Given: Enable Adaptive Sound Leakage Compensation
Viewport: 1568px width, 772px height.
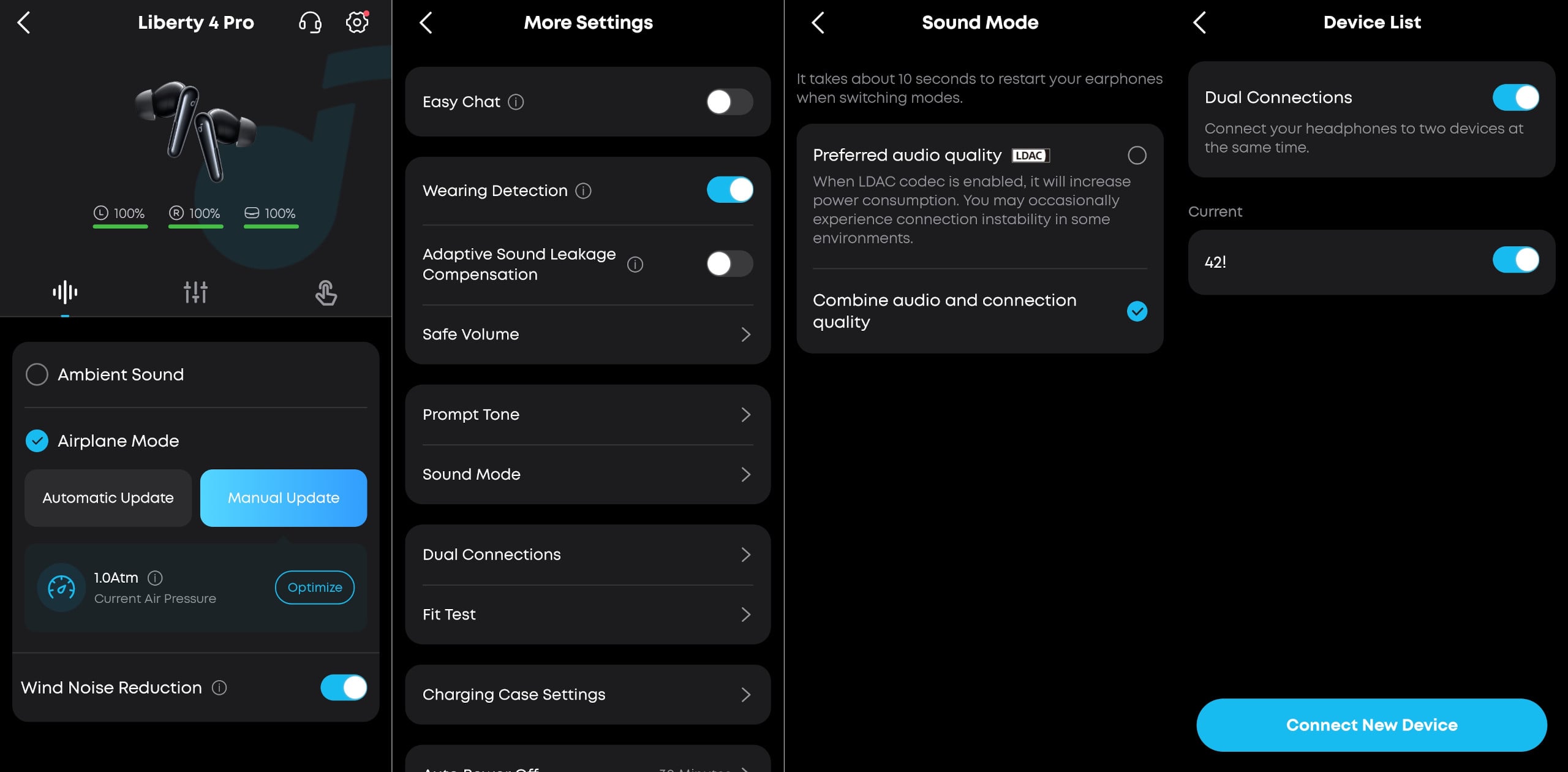Looking at the screenshot, I should [x=729, y=264].
